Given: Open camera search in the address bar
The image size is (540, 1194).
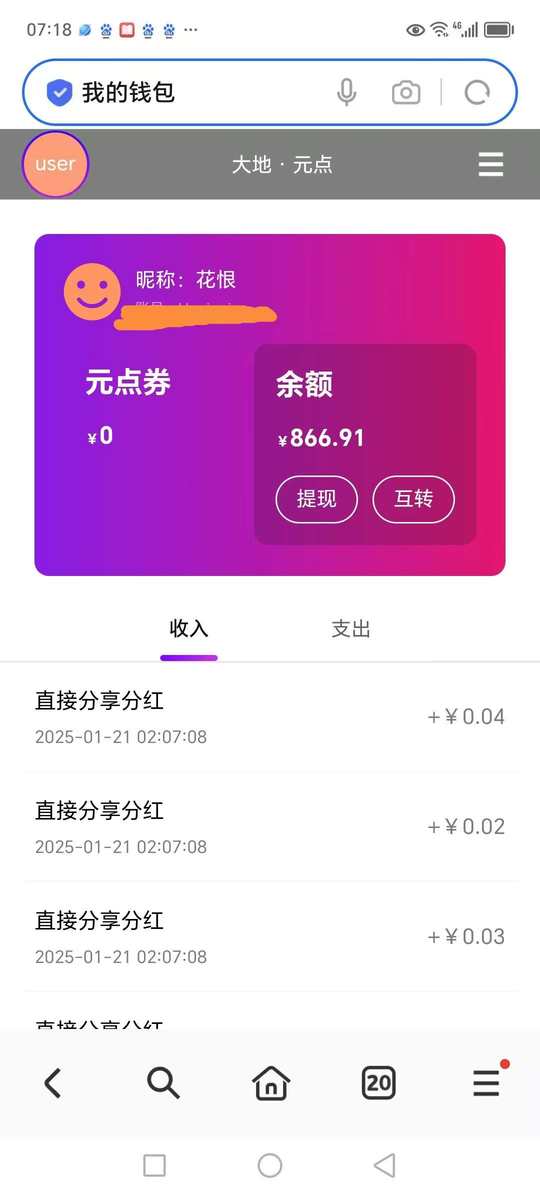Looking at the screenshot, I should 406,93.
